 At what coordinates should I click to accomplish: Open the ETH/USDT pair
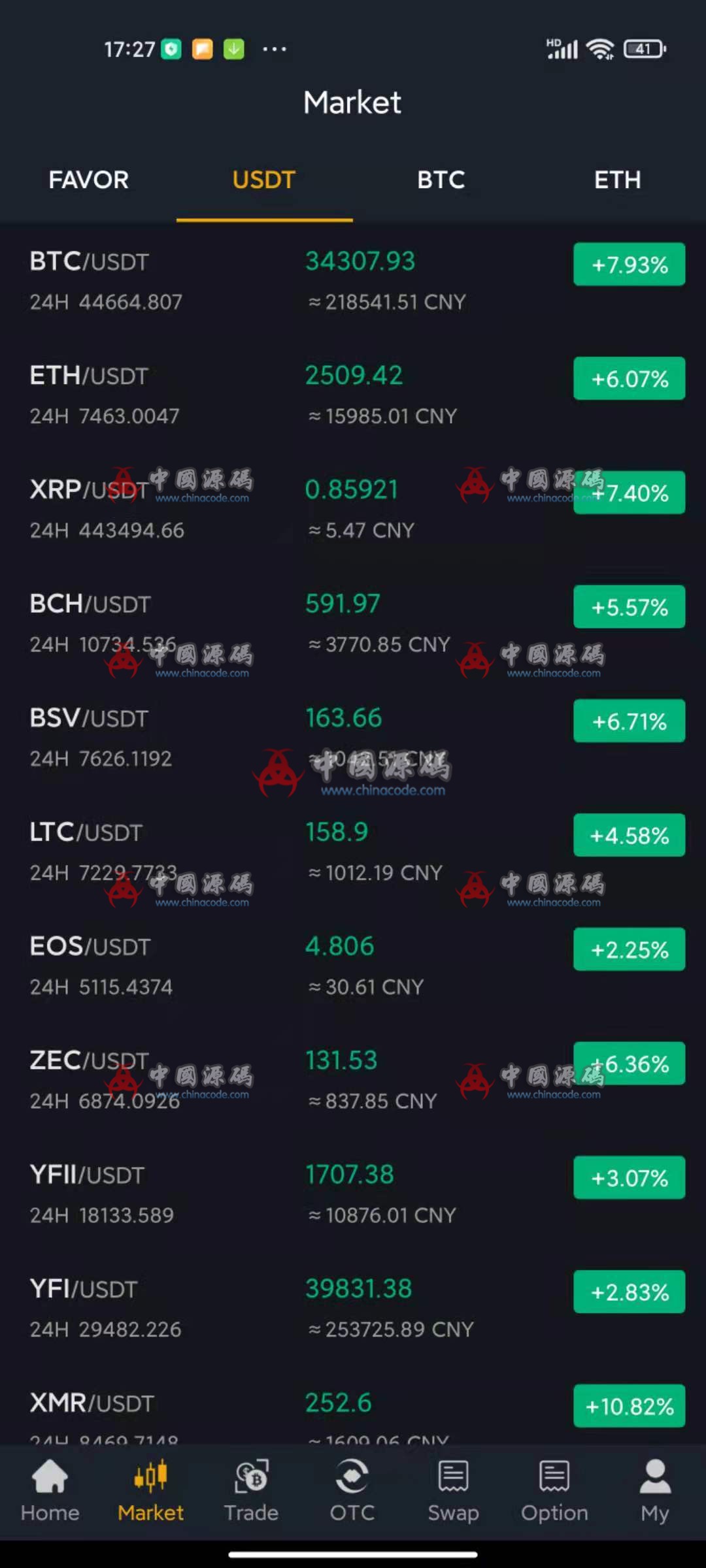pyautogui.click(x=353, y=395)
